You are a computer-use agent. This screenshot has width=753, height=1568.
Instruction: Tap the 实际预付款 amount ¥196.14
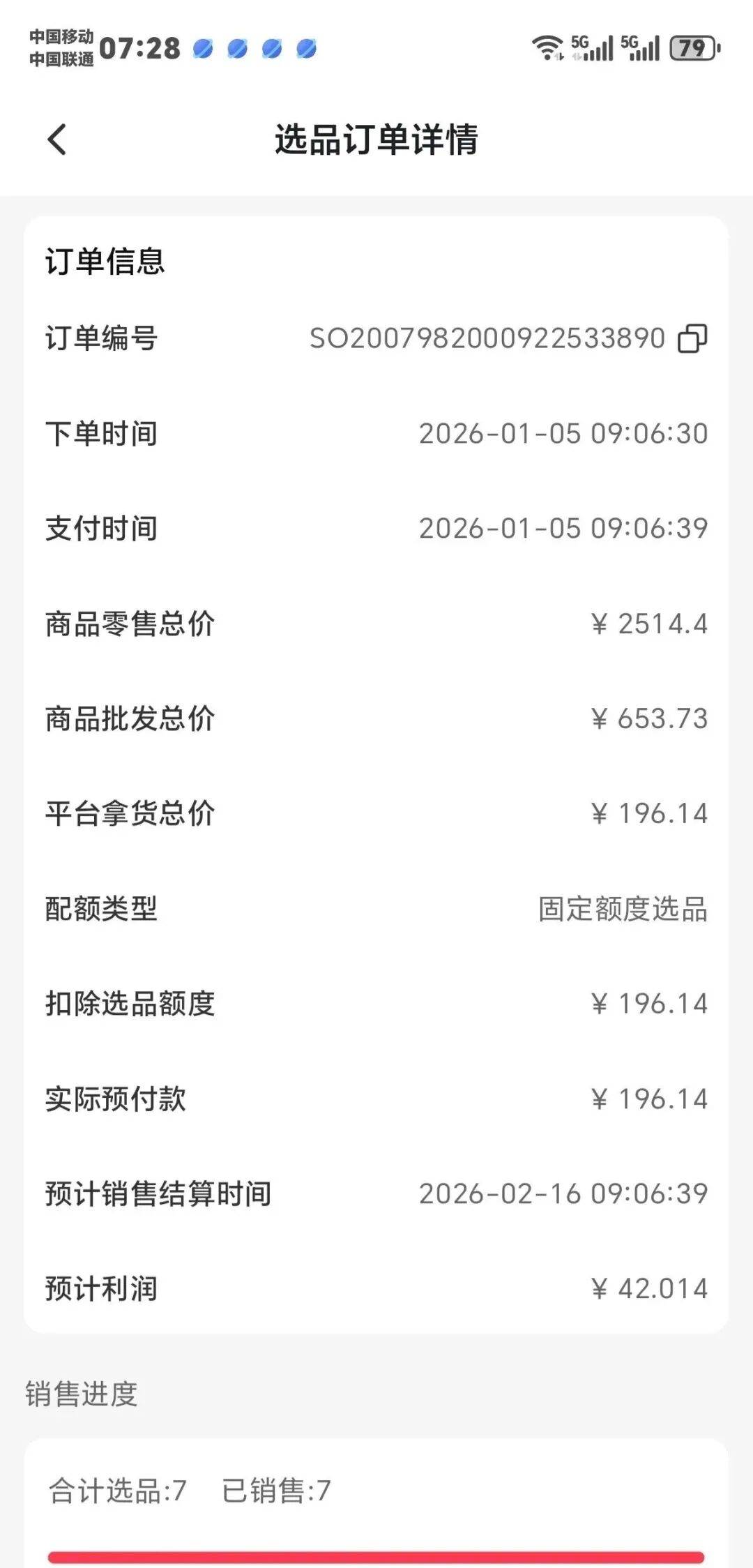650,1099
